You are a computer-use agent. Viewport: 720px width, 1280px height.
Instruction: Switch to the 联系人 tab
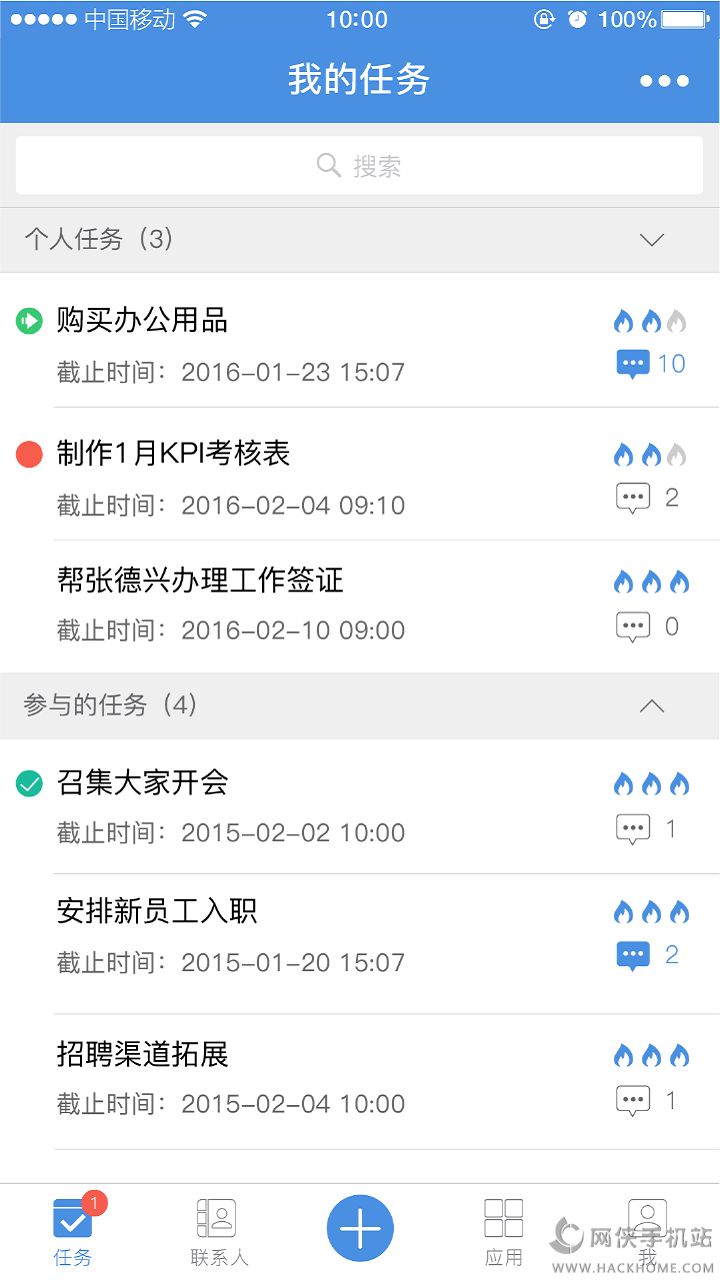218,1230
